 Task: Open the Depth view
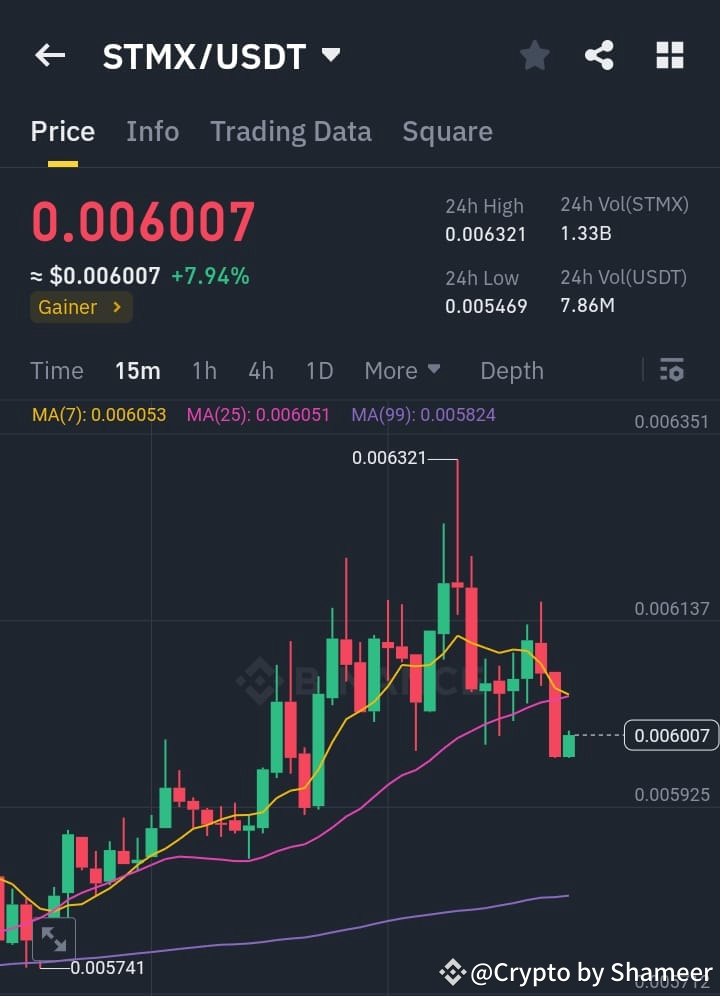(511, 370)
